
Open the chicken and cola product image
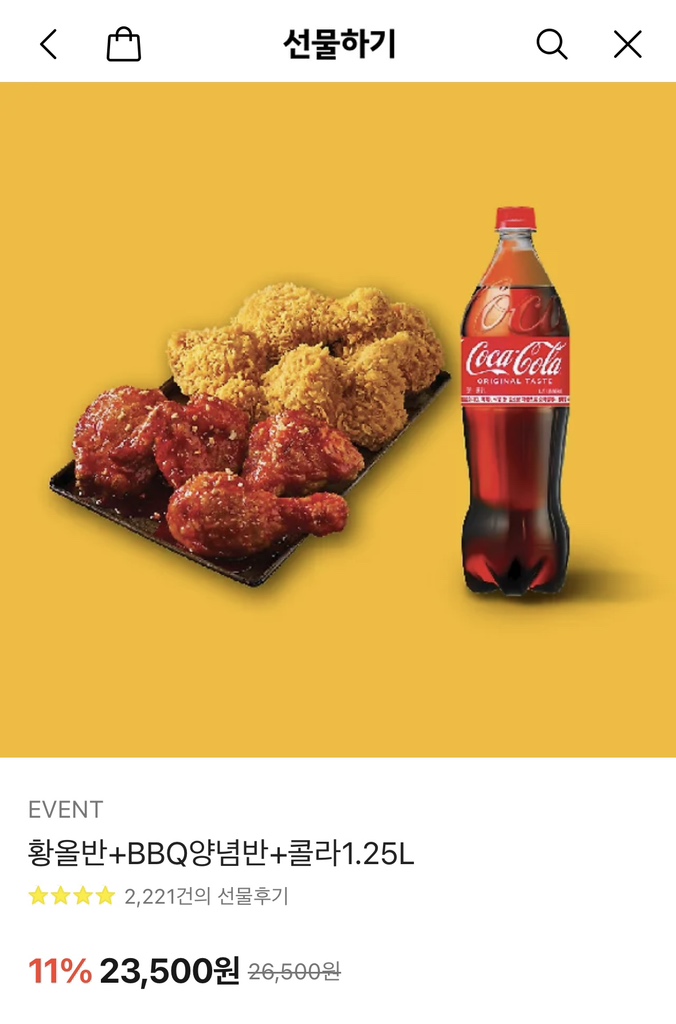[x=338, y=420]
